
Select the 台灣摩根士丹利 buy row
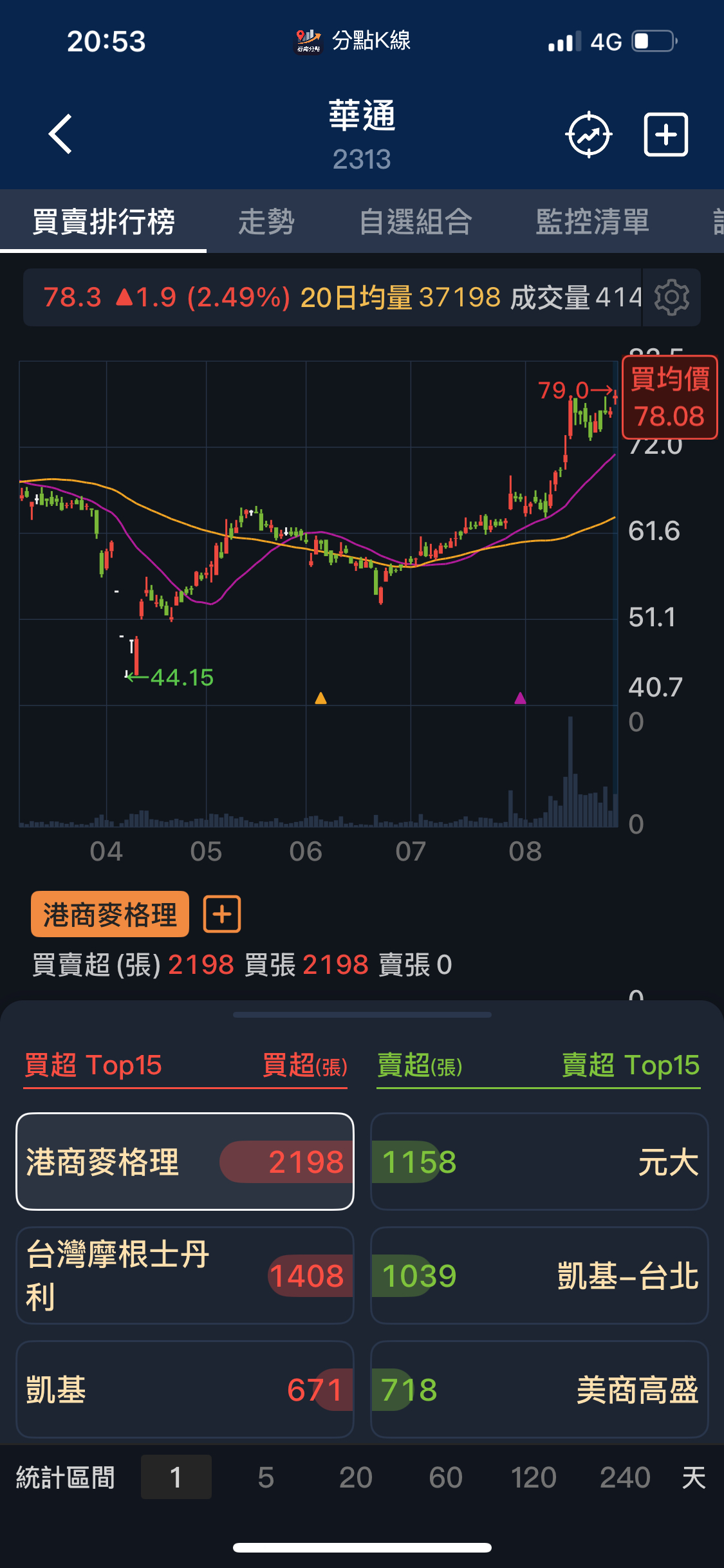point(185,1275)
